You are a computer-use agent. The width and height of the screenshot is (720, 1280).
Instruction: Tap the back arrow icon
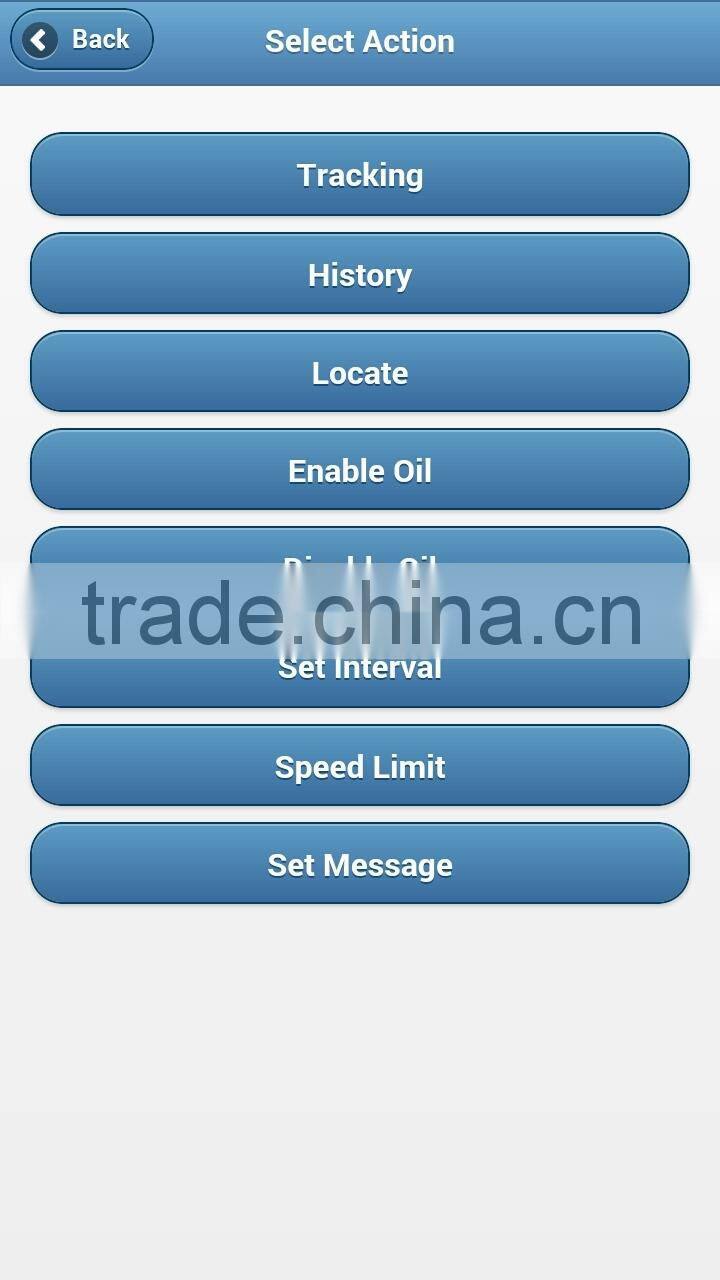point(39,40)
